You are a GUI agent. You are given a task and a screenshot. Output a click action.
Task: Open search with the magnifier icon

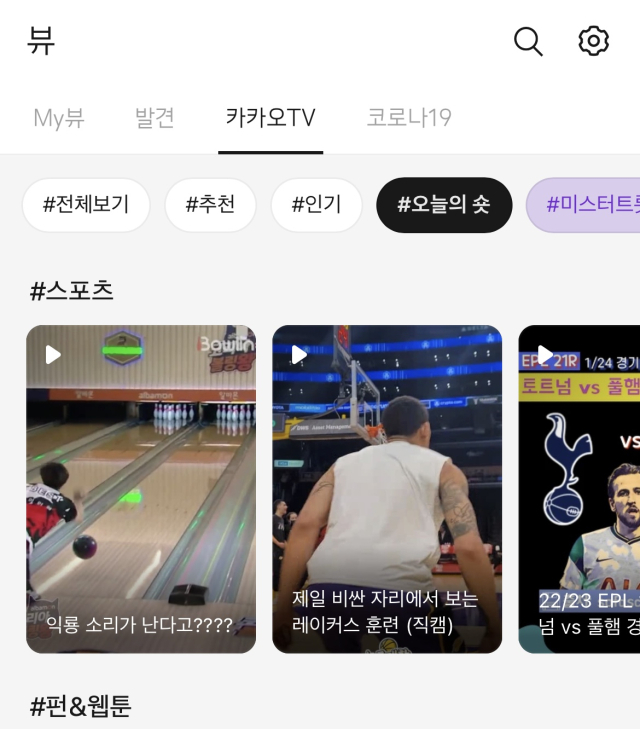coord(528,41)
